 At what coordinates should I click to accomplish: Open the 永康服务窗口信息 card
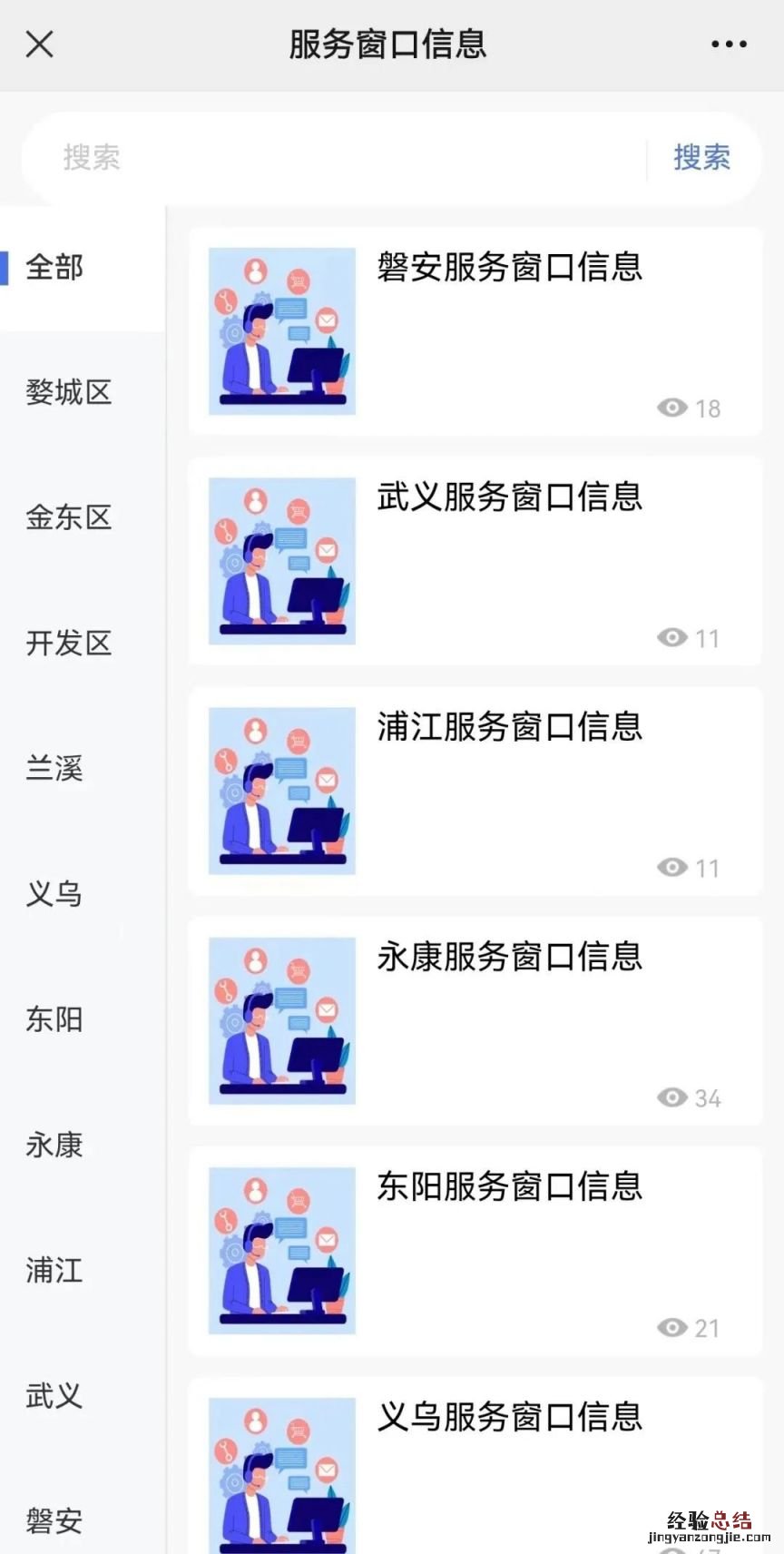[x=510, y=957]
